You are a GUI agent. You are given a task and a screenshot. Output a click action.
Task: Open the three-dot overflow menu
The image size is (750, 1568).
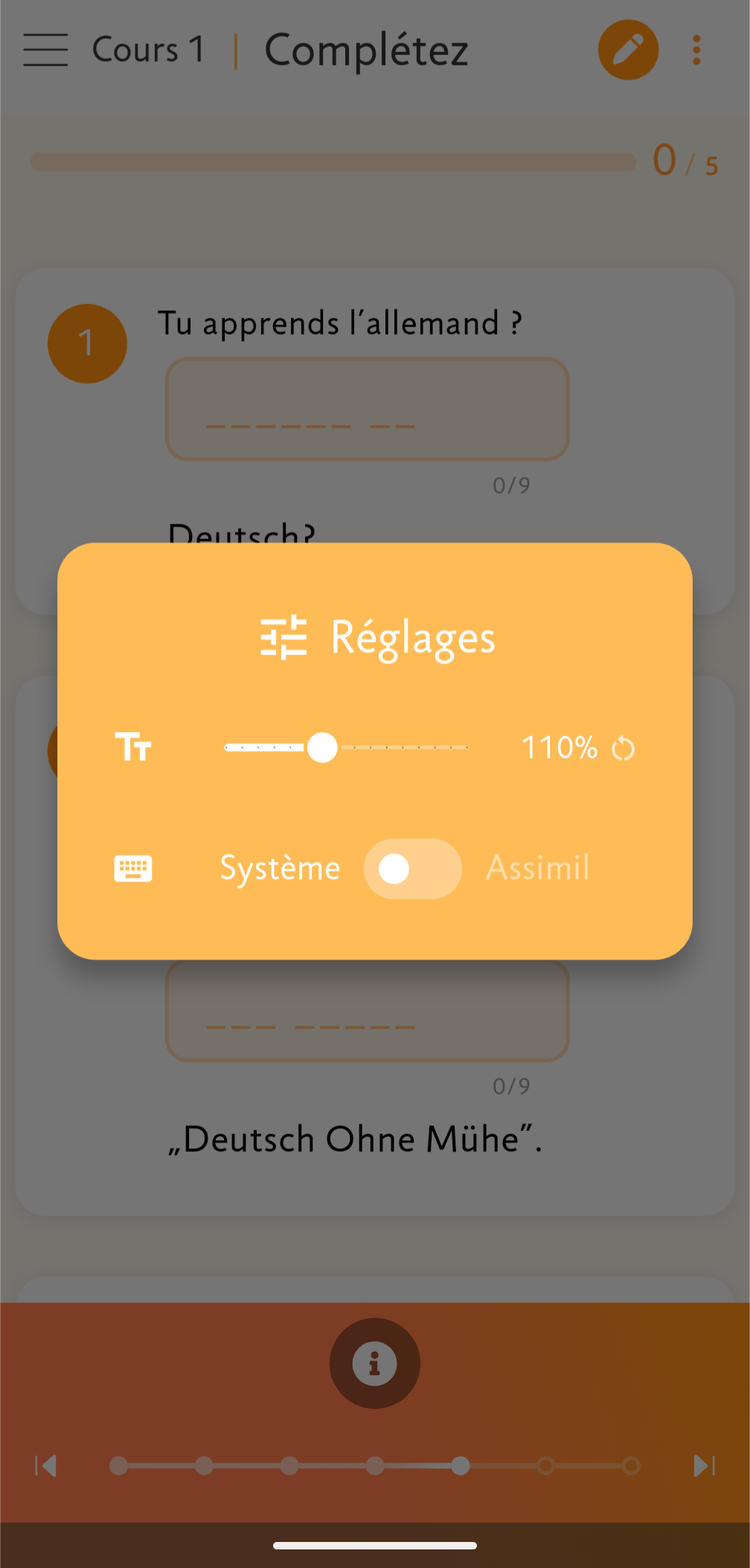click(x=696, y=50)
